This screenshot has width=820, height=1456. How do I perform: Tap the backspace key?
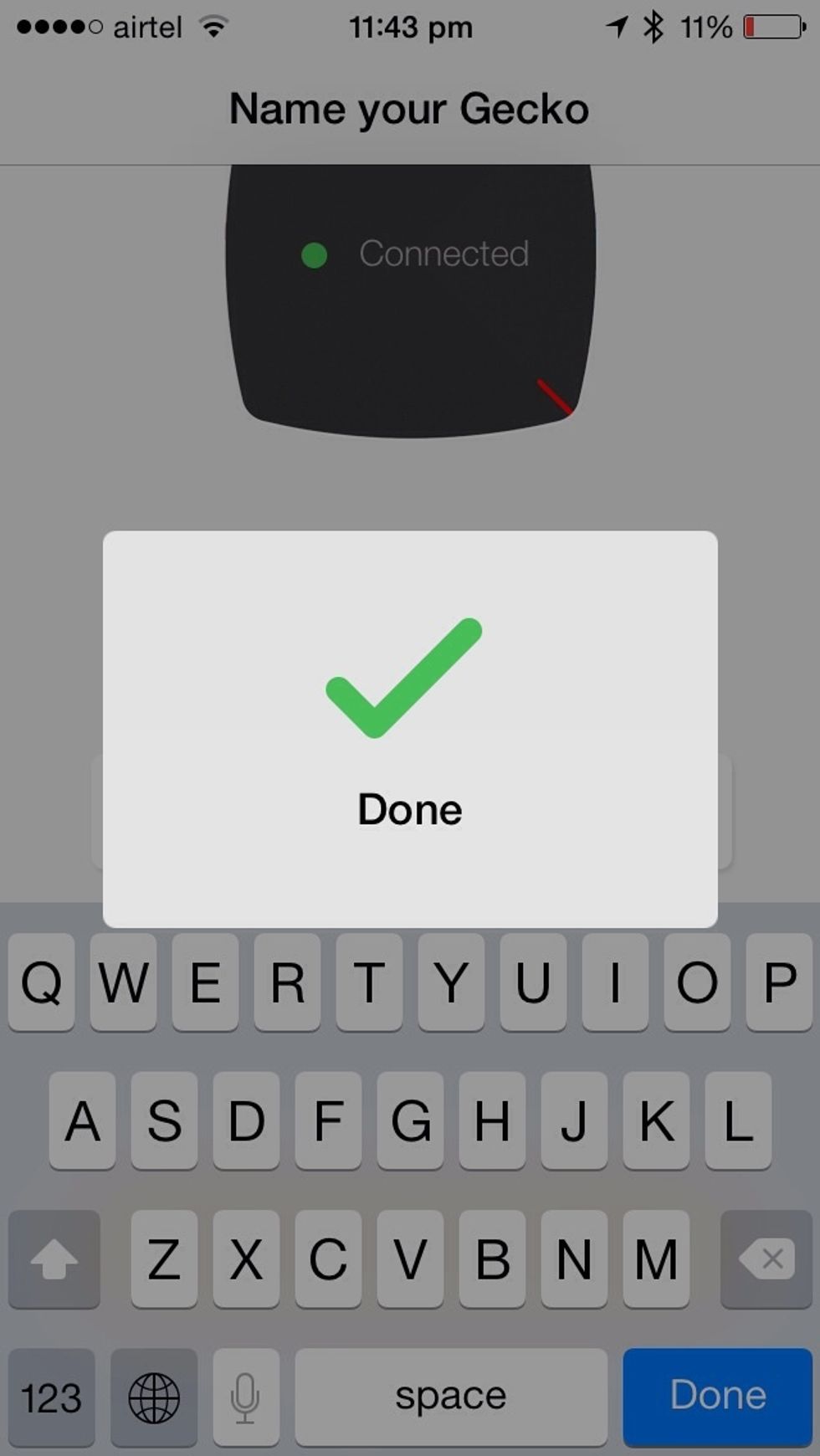coord(766,1259)
